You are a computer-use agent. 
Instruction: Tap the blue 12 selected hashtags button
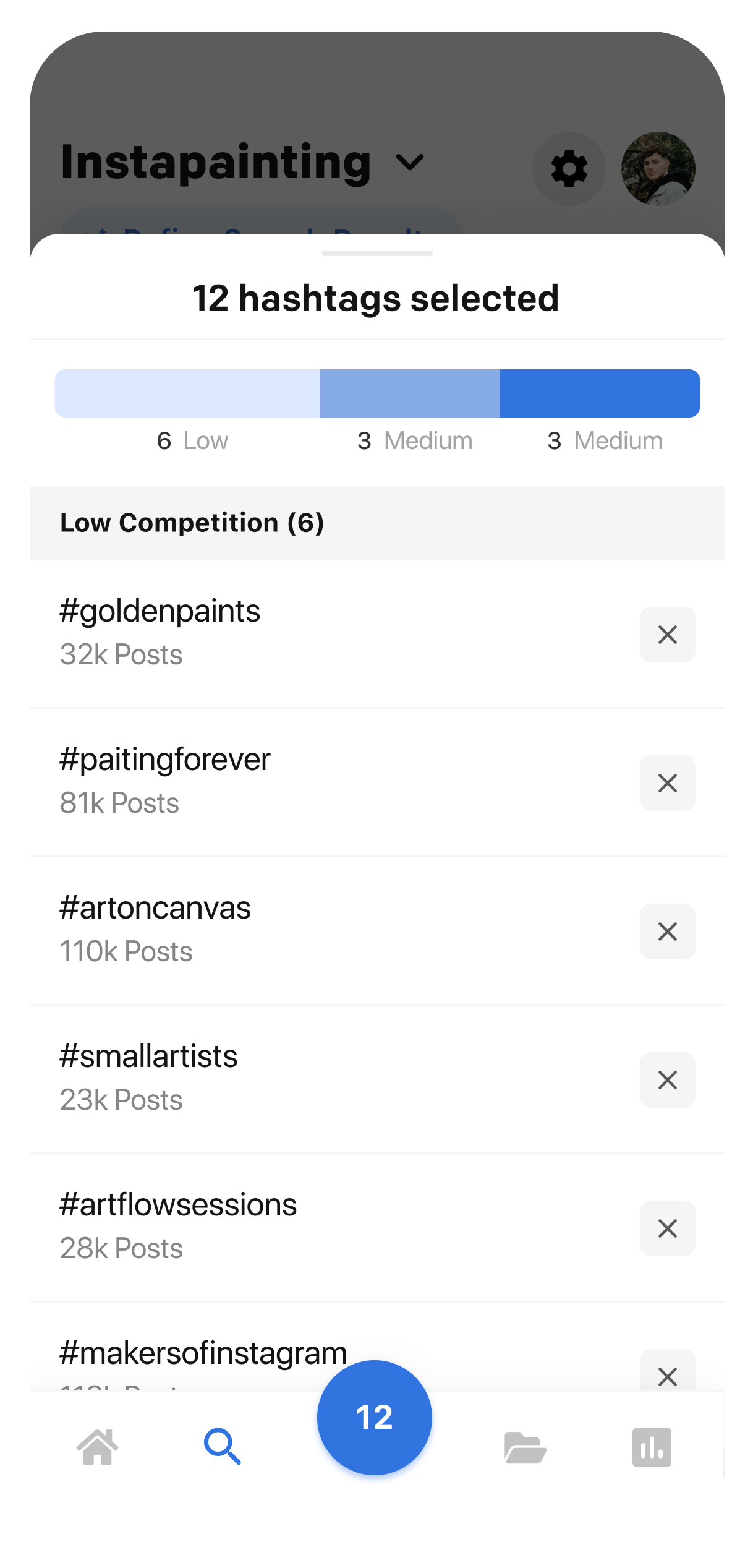[x=374, y=1417]
